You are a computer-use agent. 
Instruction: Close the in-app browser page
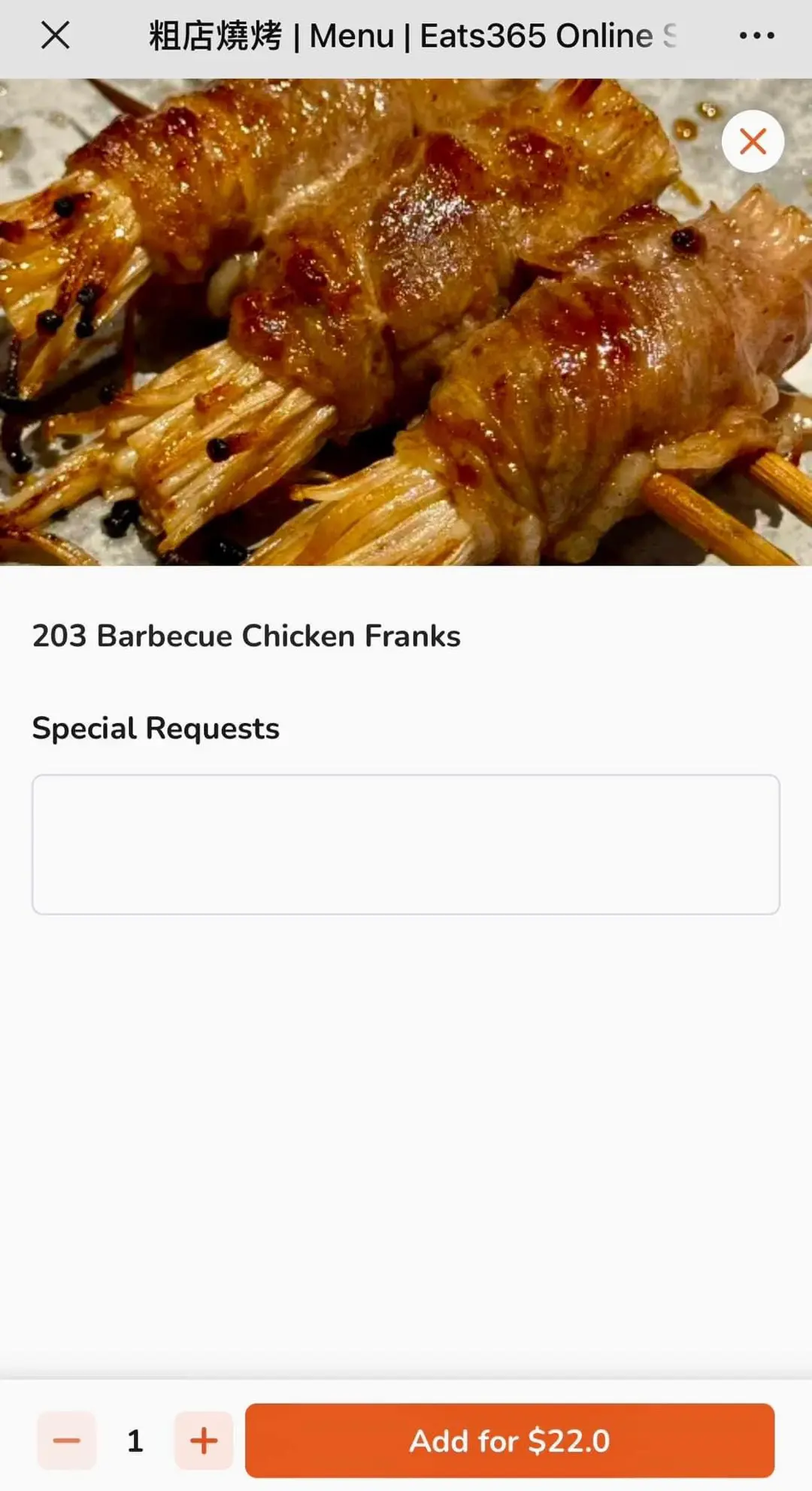click(x=55, y=35)
